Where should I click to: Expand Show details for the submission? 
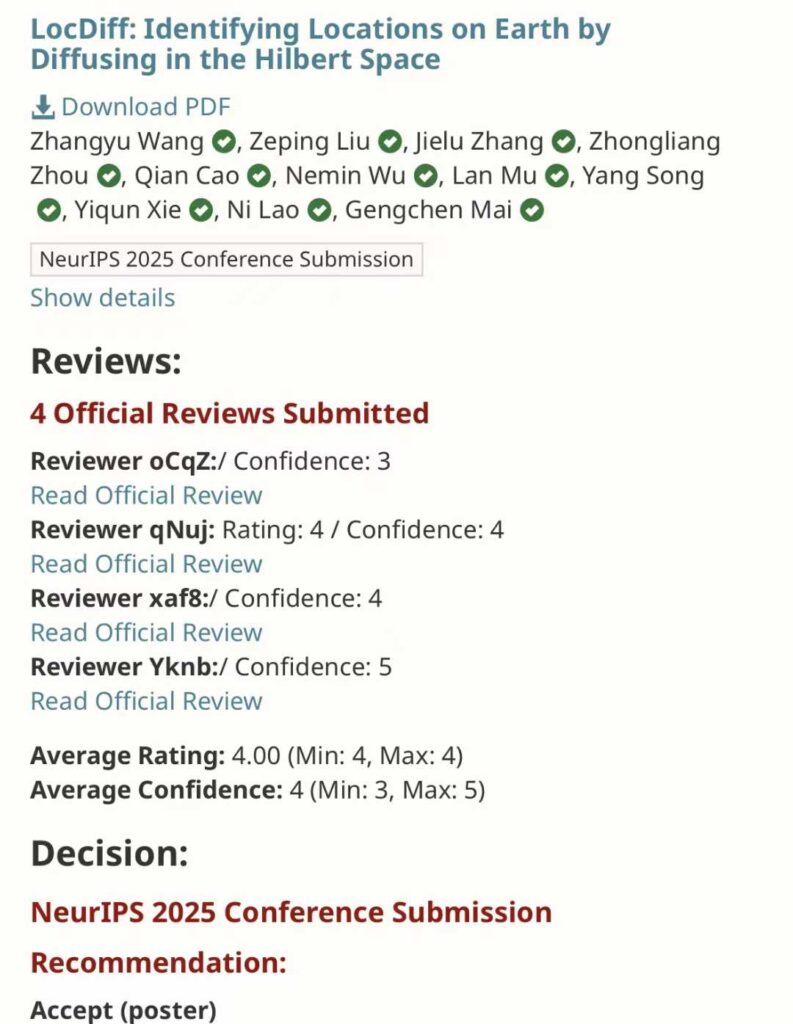tap(102, 297)
